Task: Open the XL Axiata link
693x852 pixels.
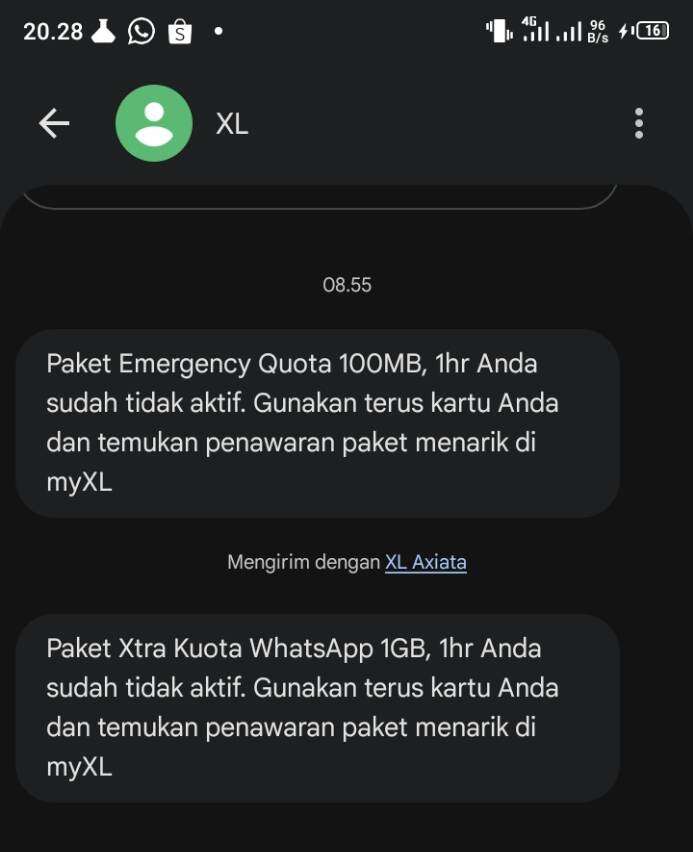Action: pyautogui.click(x=426, y=562)
